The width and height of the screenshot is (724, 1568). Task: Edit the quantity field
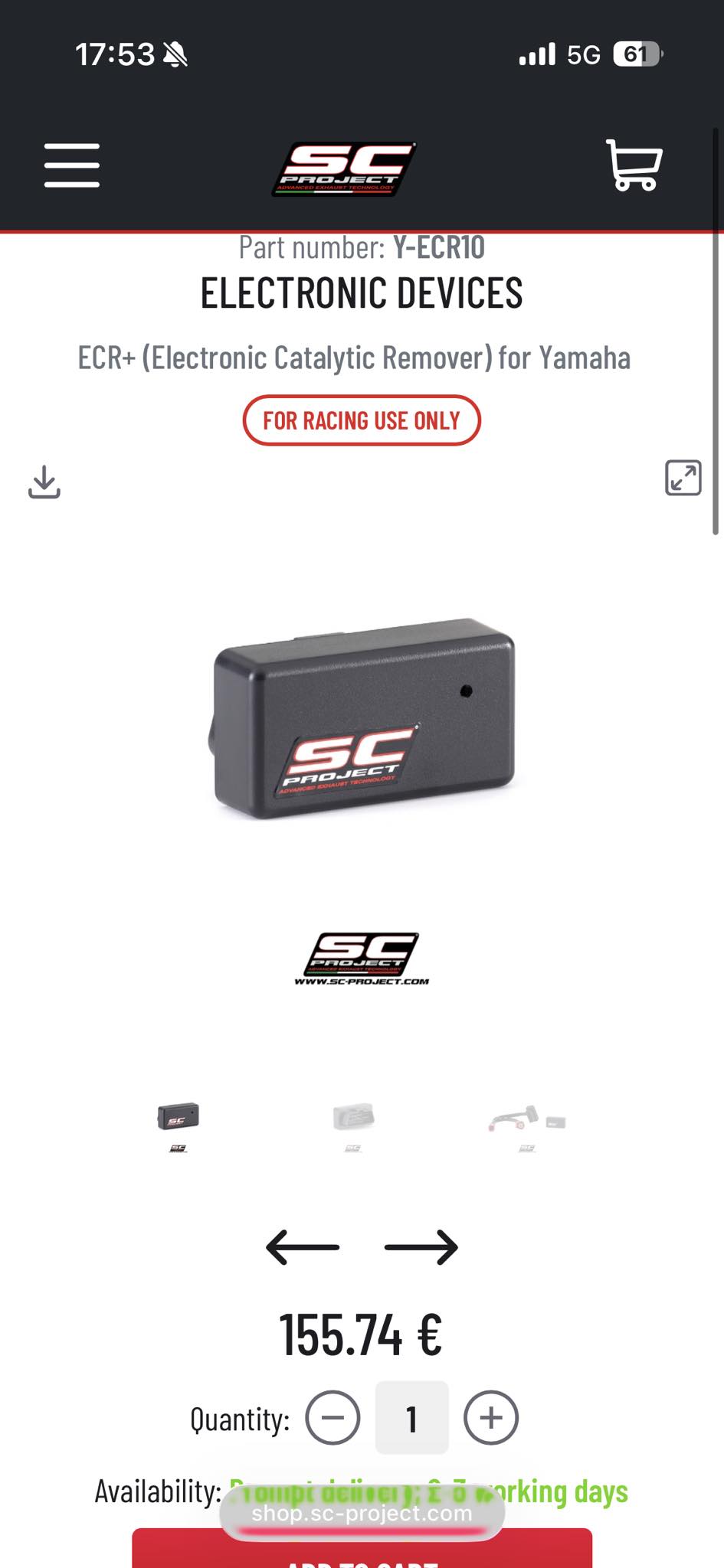[412, 1418]
